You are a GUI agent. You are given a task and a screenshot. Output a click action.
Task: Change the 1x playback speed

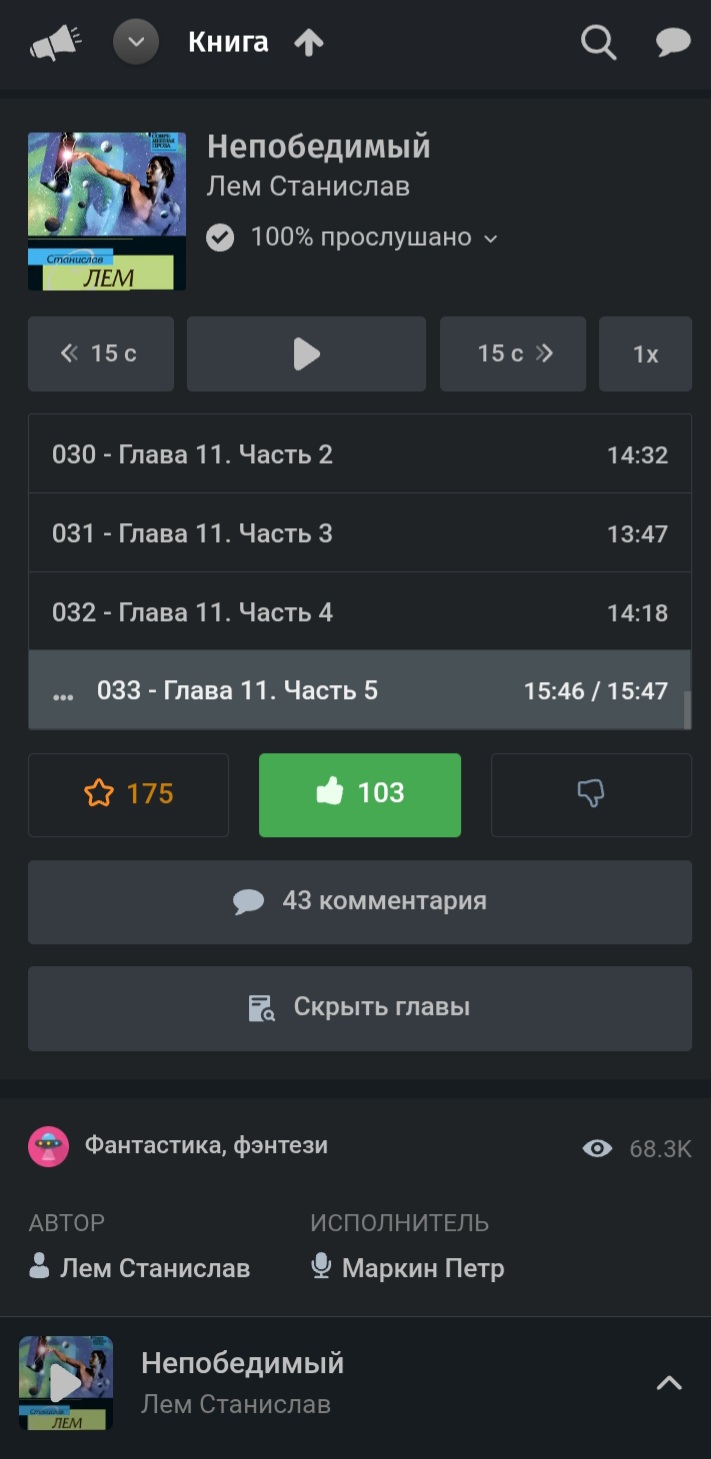(645, 354)
